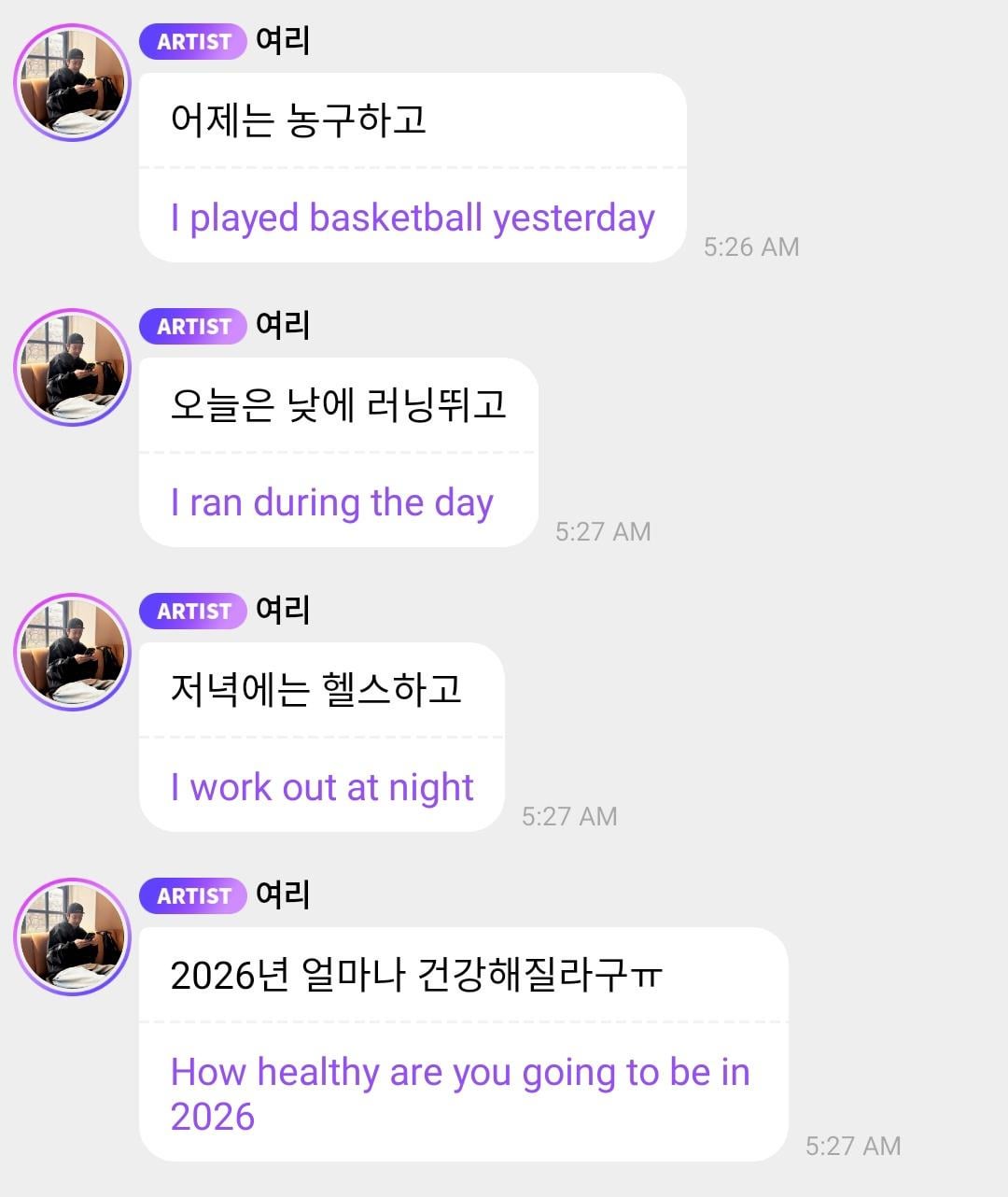Open artist avatar by the 2026 healthy message
1008x1197 pixels.
(72, 936)
